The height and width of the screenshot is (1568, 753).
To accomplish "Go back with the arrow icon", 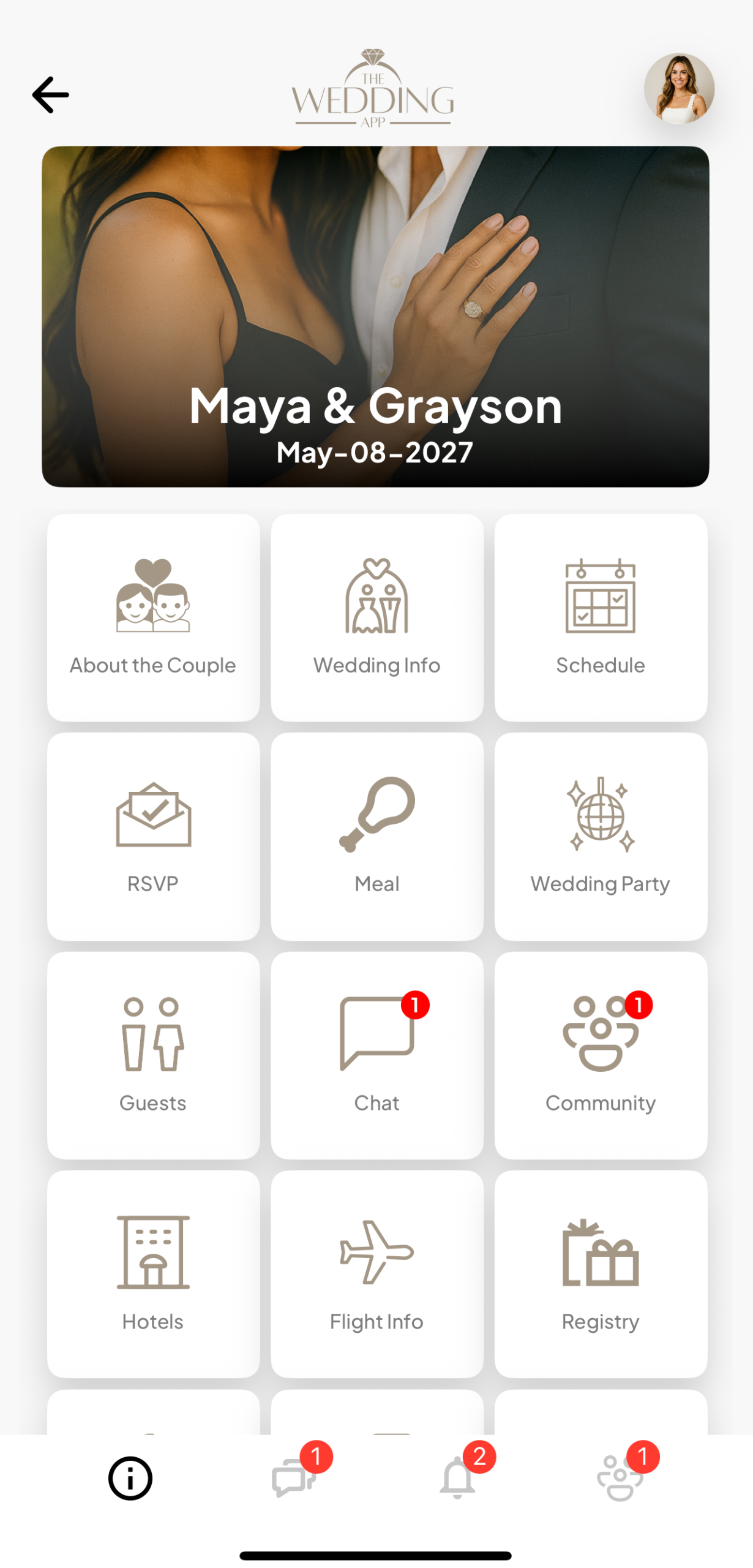I will click(x=50, y=95).
